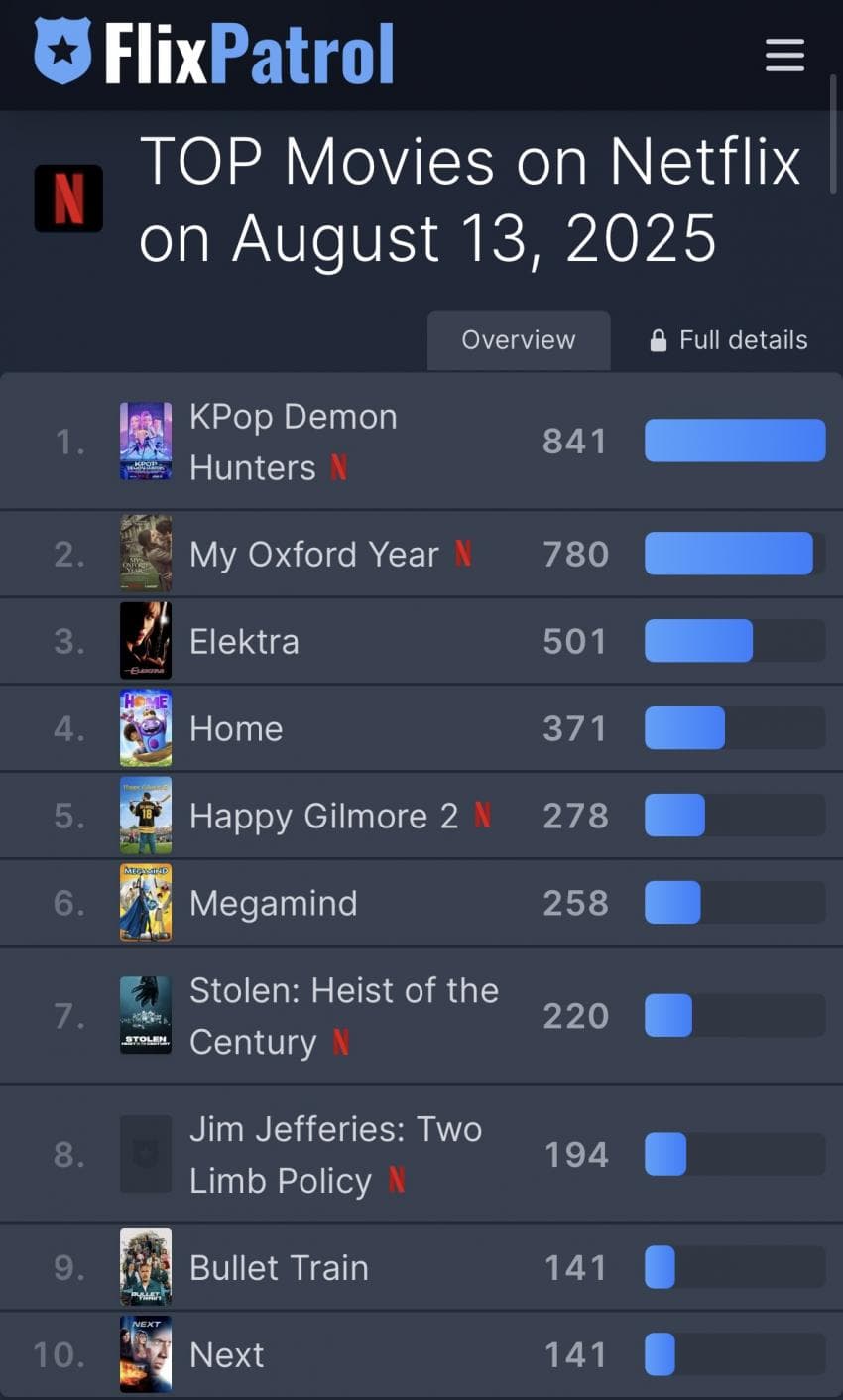Switch to the Overview tab
The width and height of the screenshot is (843, 1400).
click(x=518, y=340)
